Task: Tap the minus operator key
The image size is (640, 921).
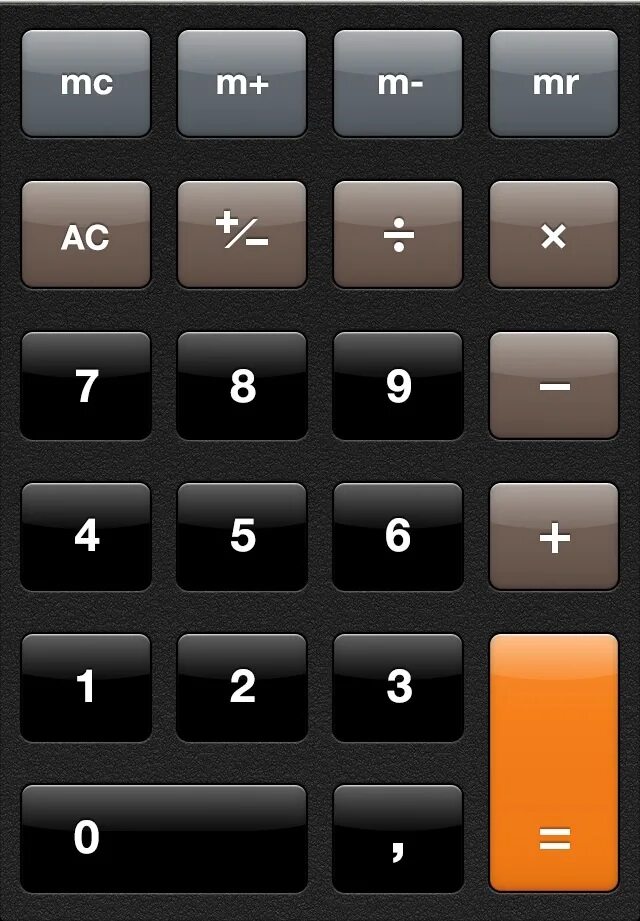Action: pyautogui.click(x=554, y=386)
